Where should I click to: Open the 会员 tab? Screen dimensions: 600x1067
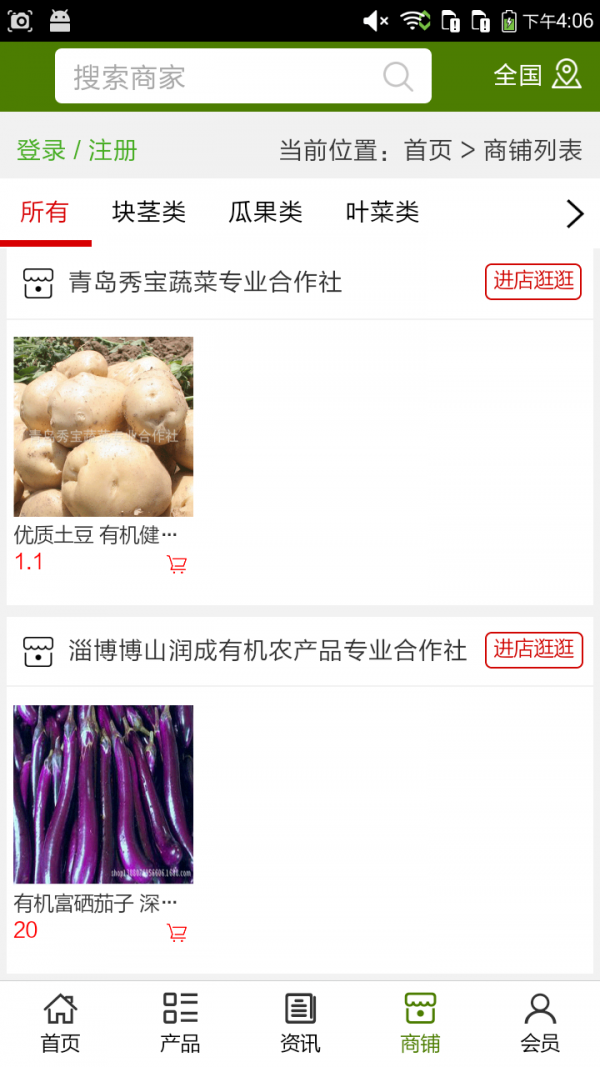pos(540,1023)
